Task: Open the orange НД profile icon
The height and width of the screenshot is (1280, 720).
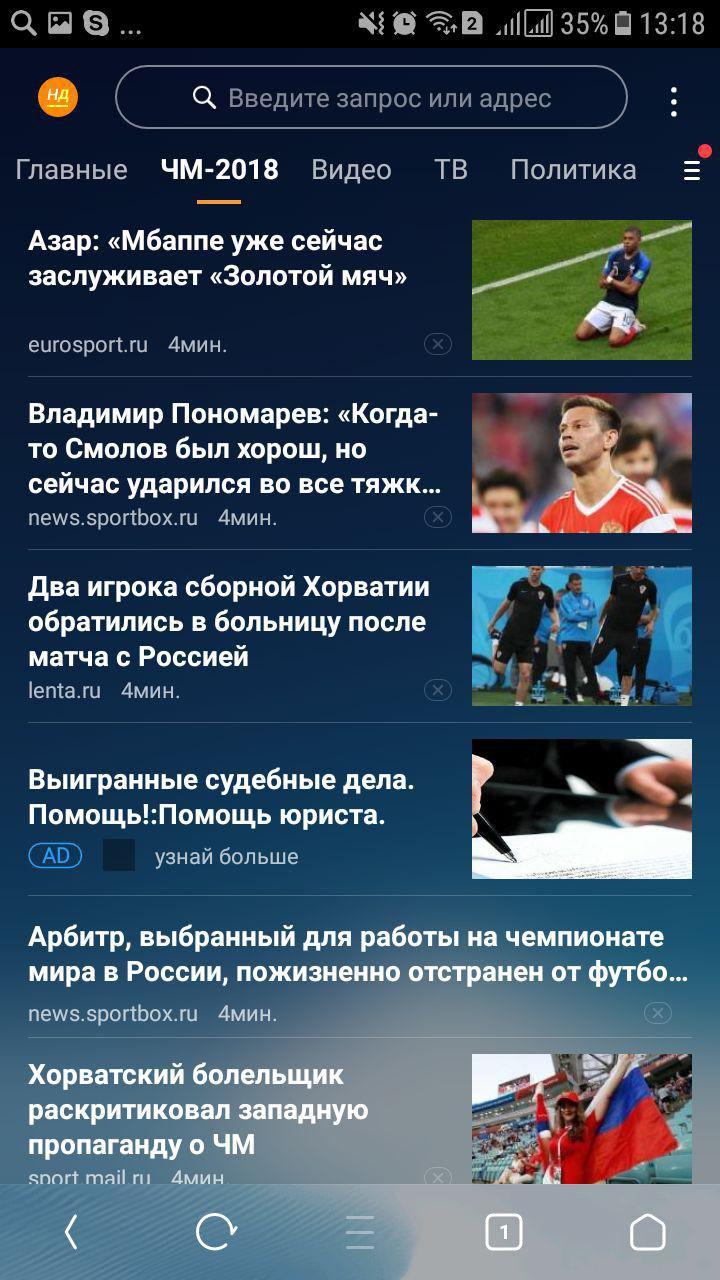Action: click(57, 97)
